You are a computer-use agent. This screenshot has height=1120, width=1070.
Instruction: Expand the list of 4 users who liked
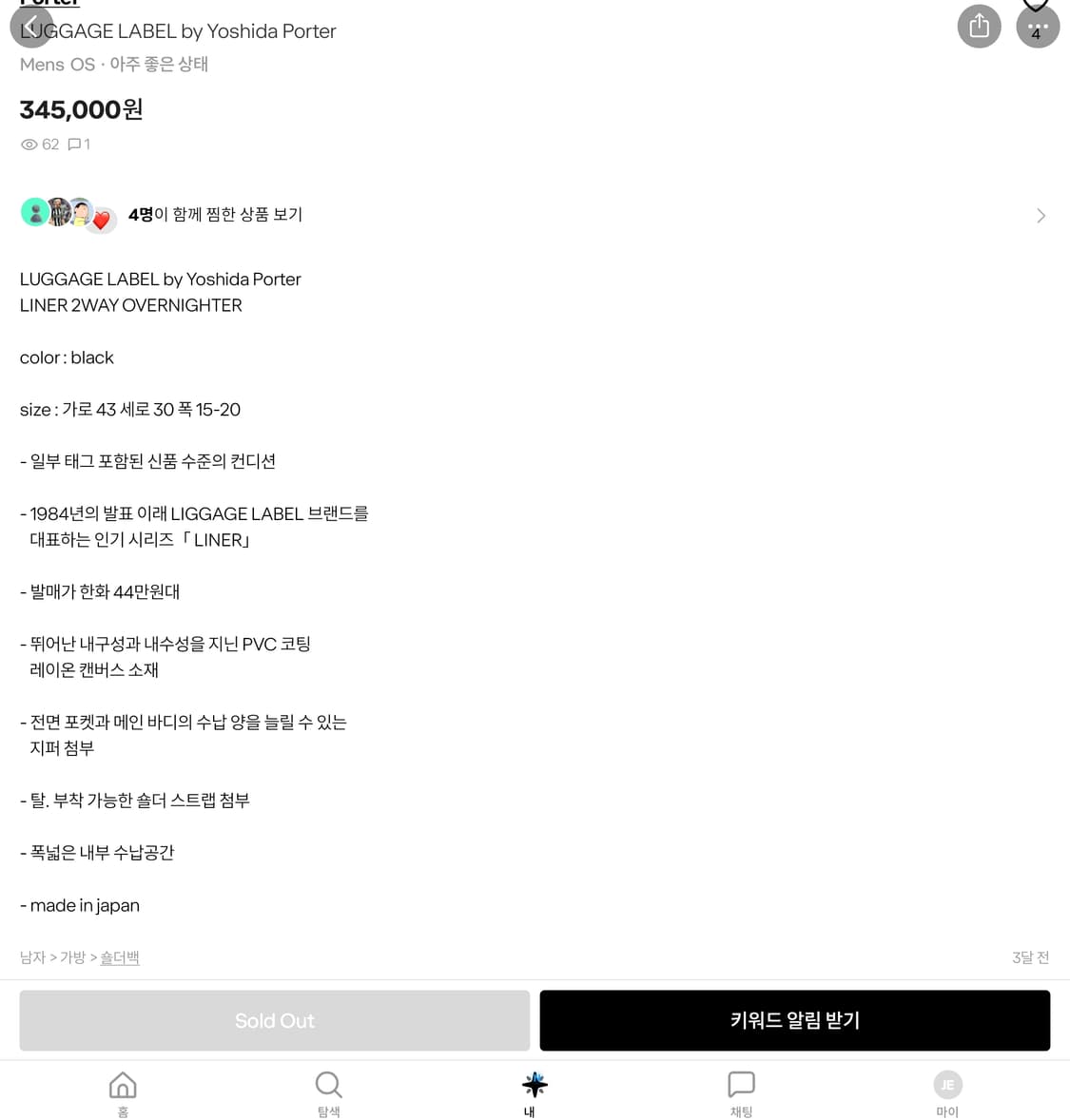(x=216, y=215)
